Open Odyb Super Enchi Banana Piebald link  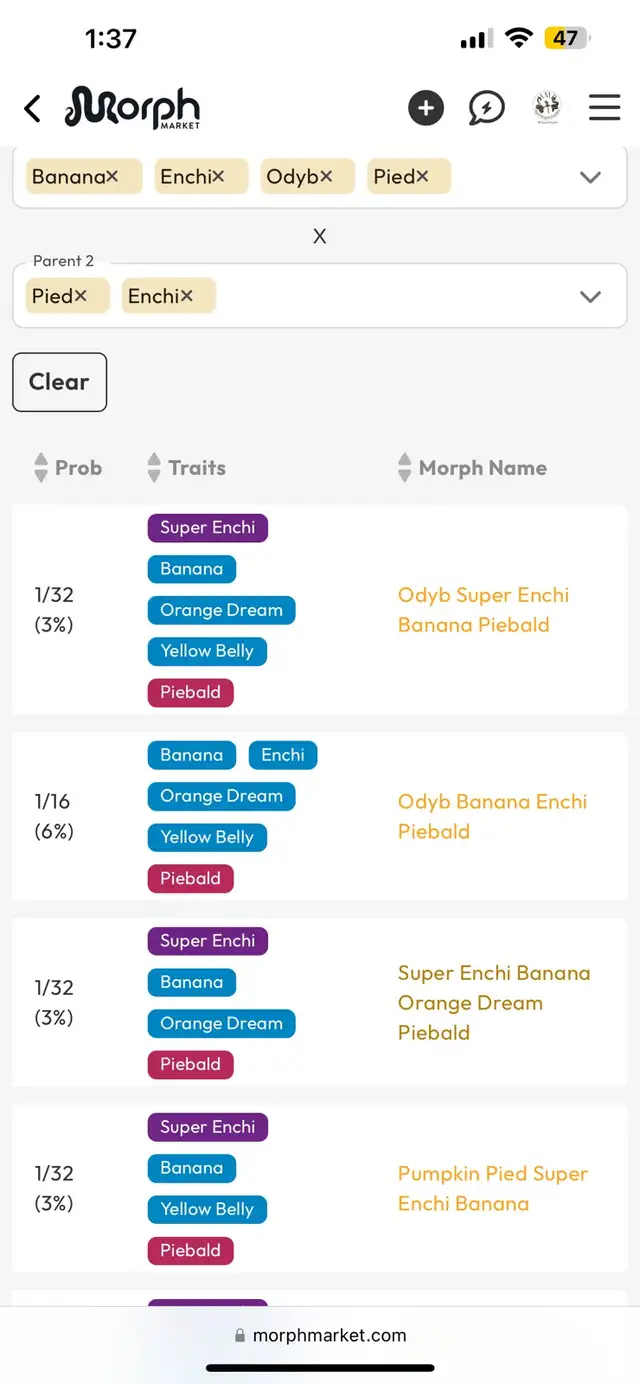point(483,610)
